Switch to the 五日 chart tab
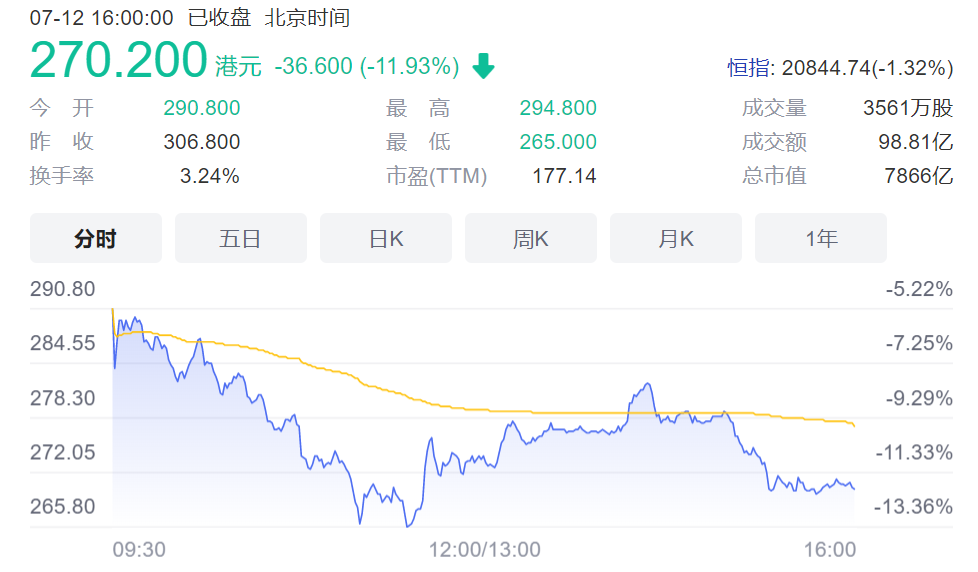Screen dimensions: 978x572 240,238
